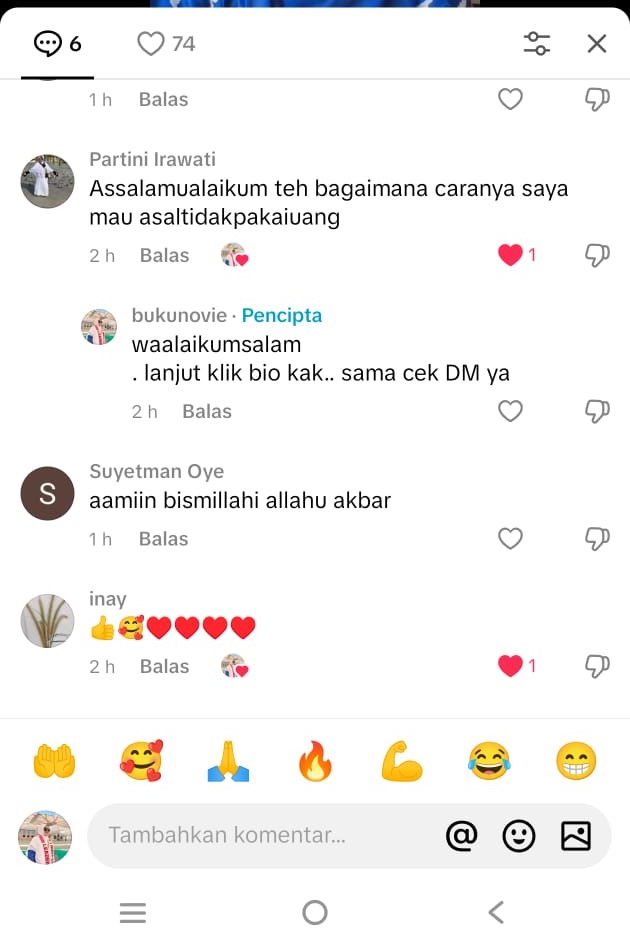The image size is (630, 944).
Task: Reply to bukunovie's comment
Action: coord(206,411)
